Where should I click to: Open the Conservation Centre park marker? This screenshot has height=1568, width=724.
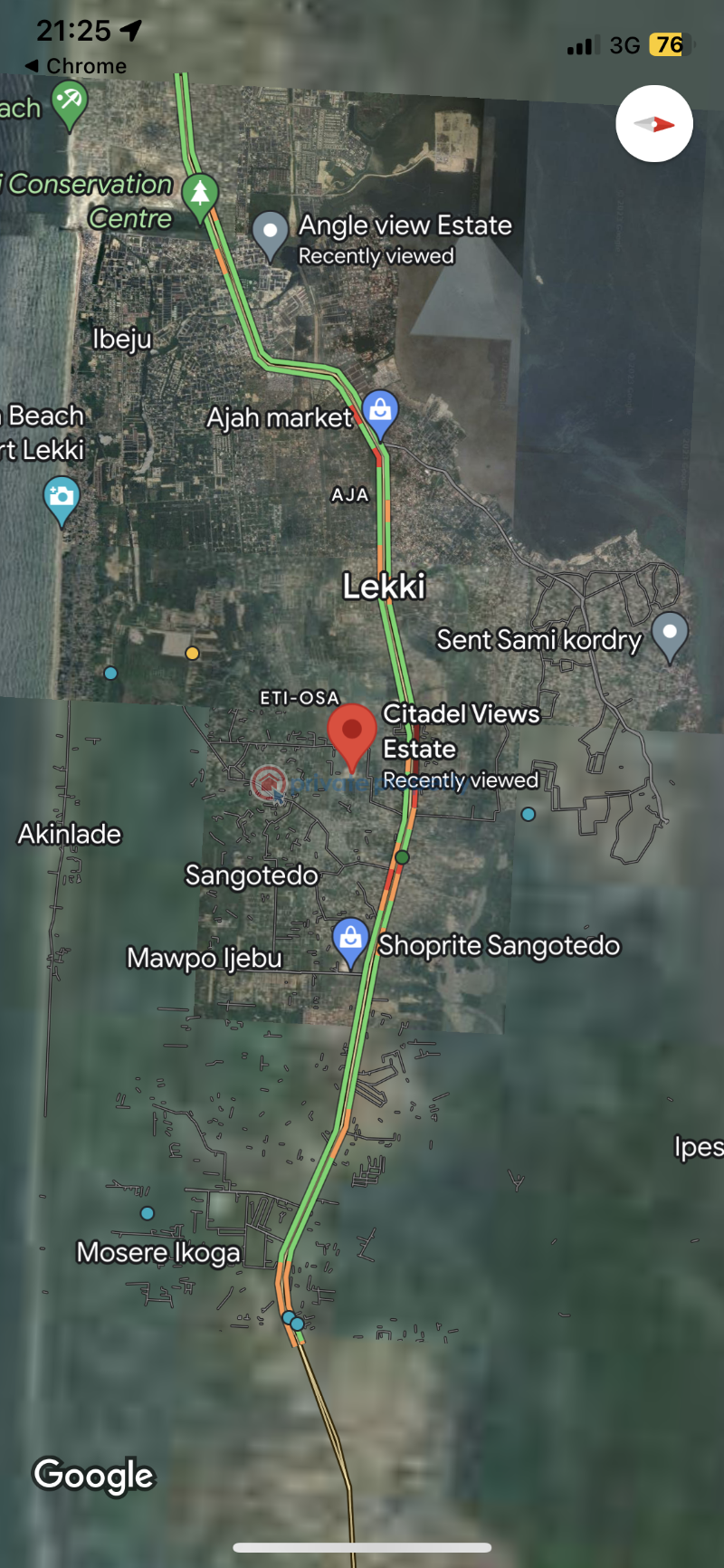[200, 194]
